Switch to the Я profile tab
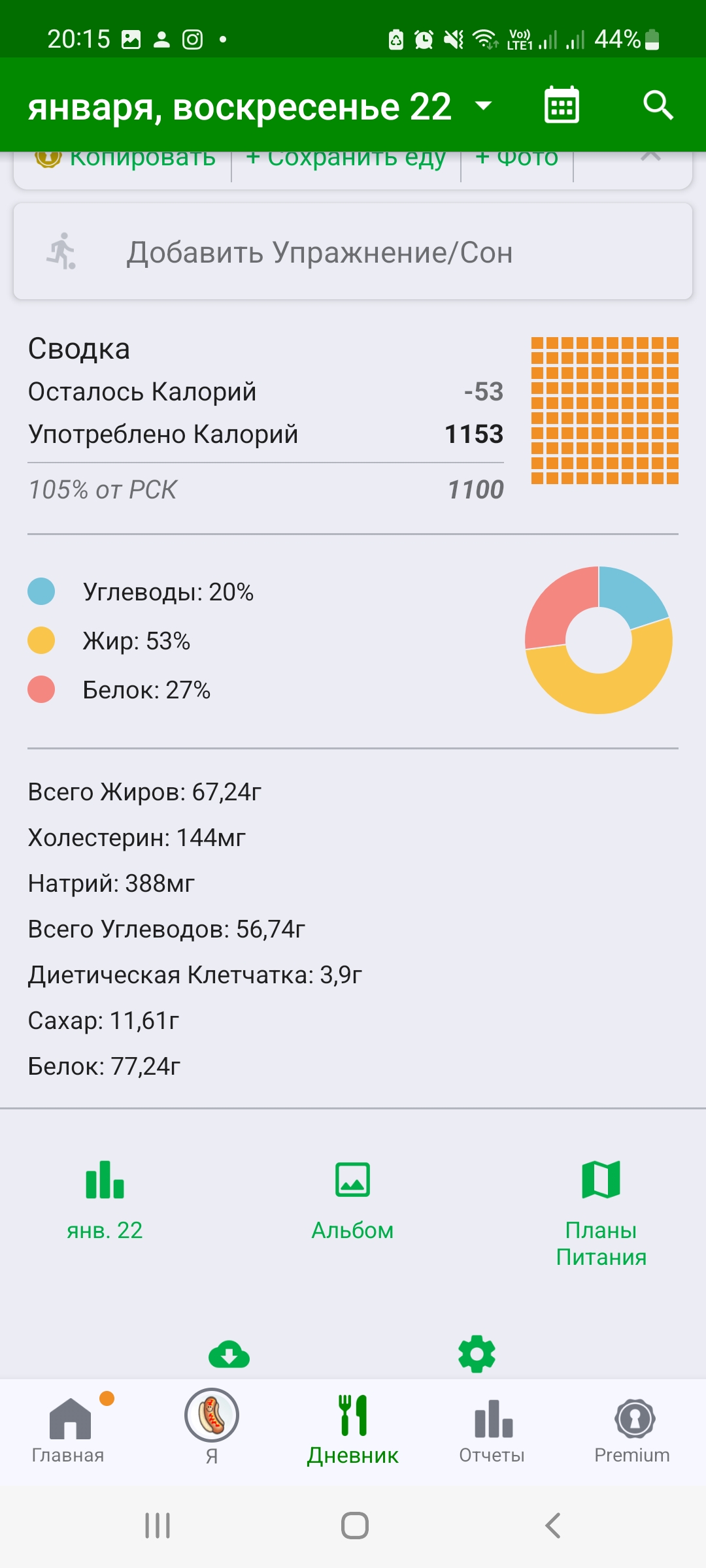This screenshot has height=1568, width=706. pyautogui.click(x=212, y=1428)
